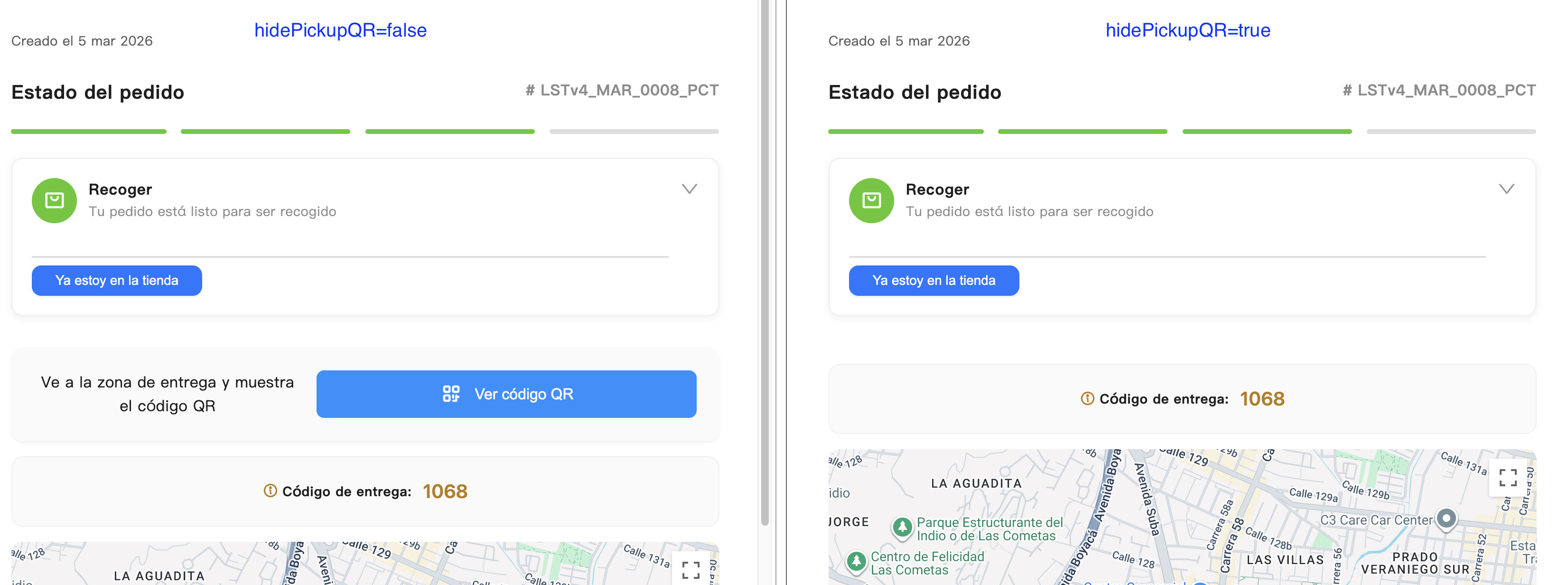Collapse the Recoger card in hidePickupQR=true panel
Image resolution: width=1568 pixels, height=585 pixels.
1506,189
